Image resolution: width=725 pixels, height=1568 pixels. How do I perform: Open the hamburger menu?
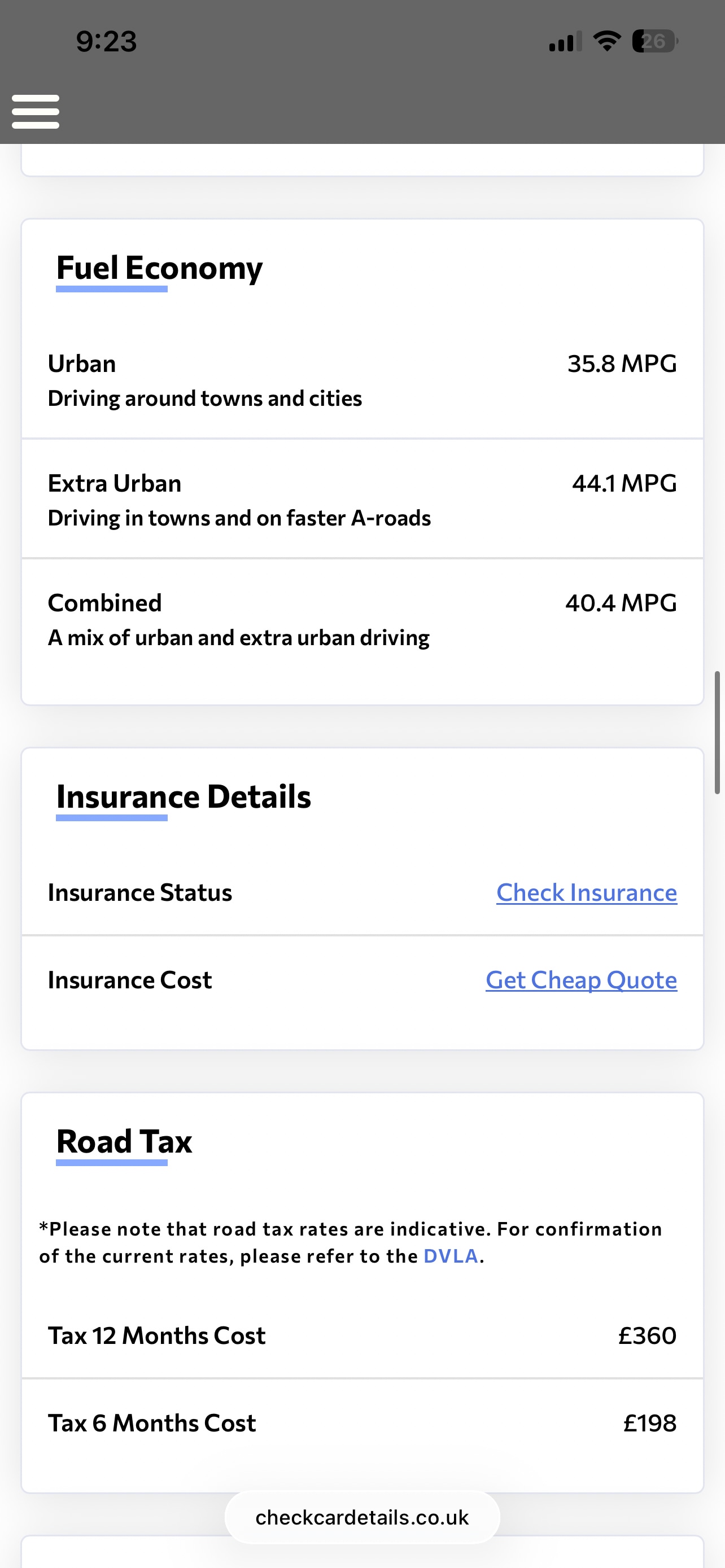click(x=36, y=111)
